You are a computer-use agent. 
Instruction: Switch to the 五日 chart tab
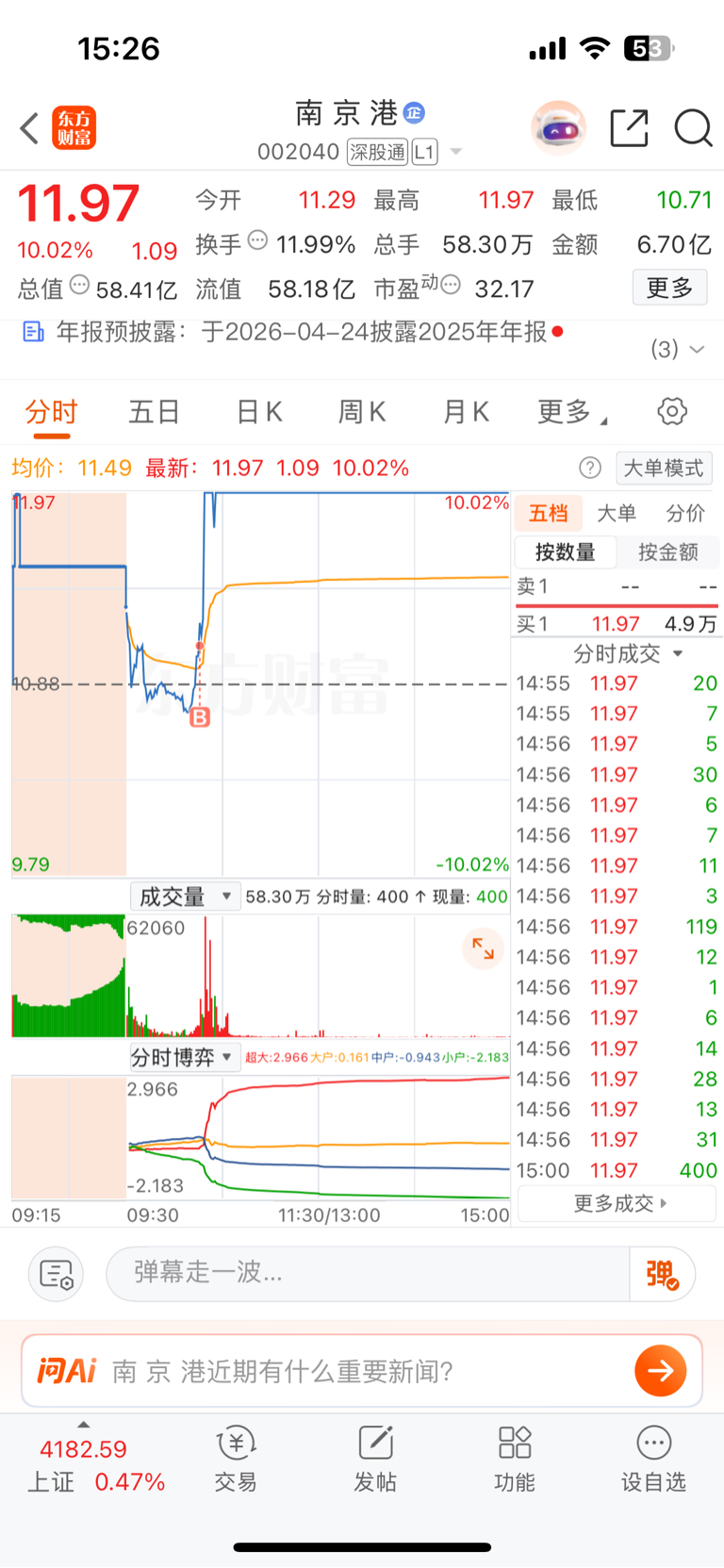pyautogui.click(x=154, y=412)
